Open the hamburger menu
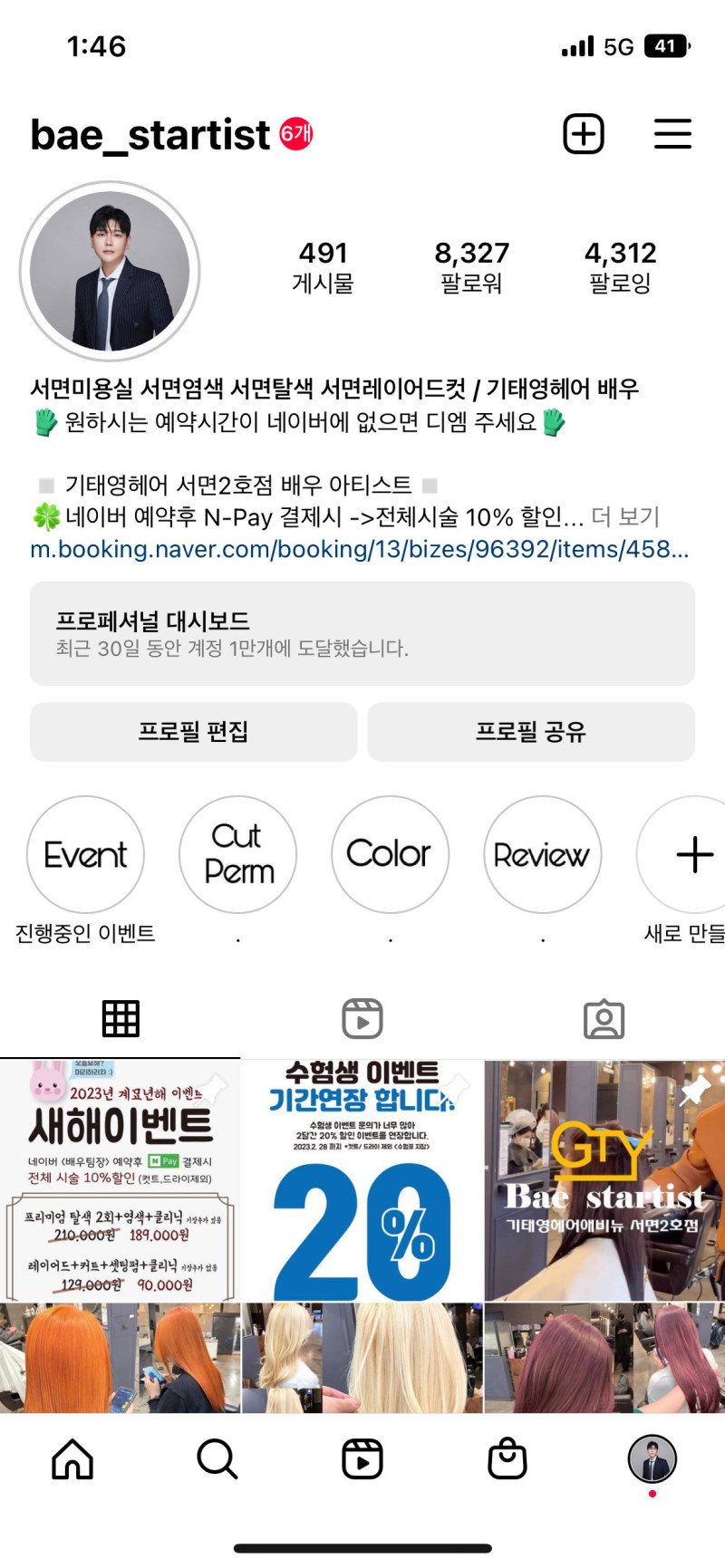 (x=672, y=134)
